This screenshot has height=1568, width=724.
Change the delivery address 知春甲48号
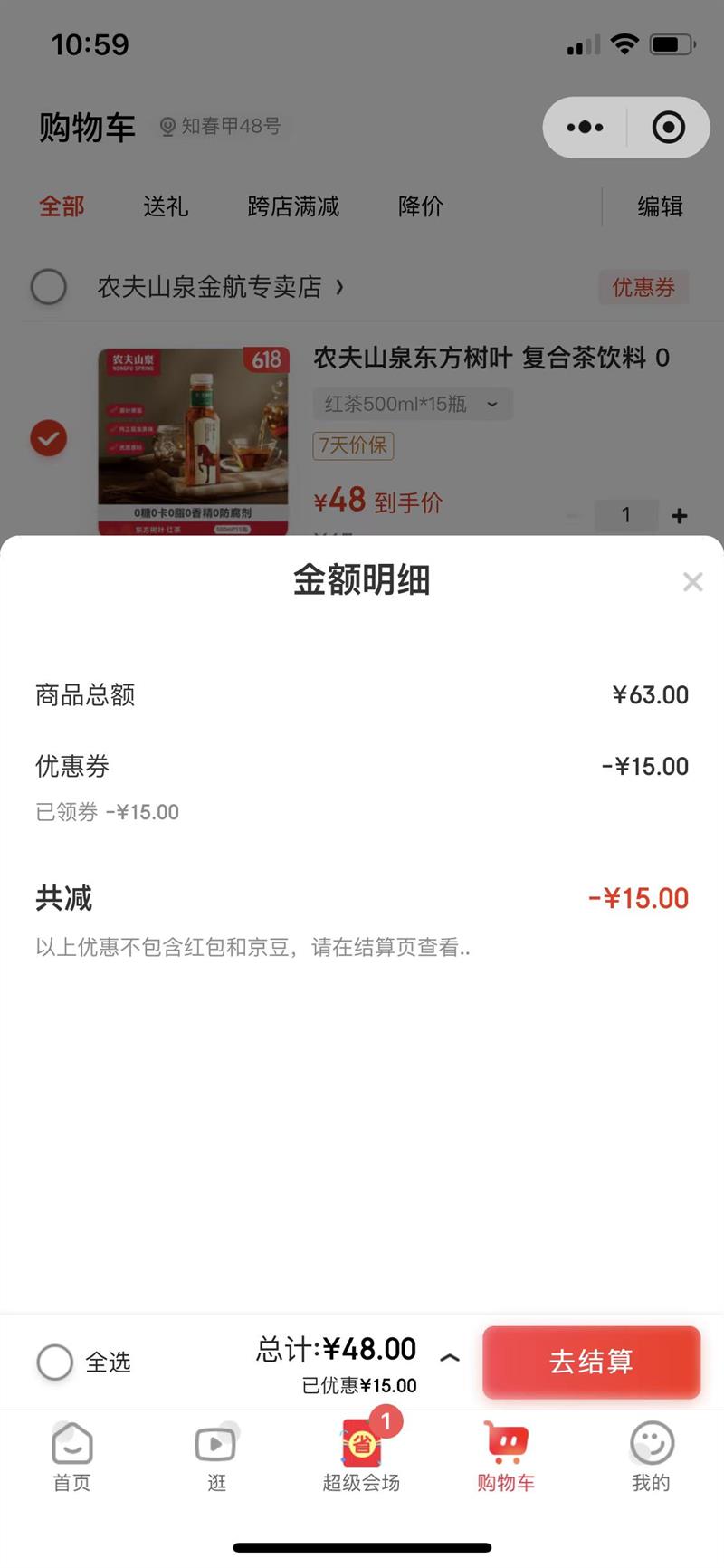click(221, 126)
